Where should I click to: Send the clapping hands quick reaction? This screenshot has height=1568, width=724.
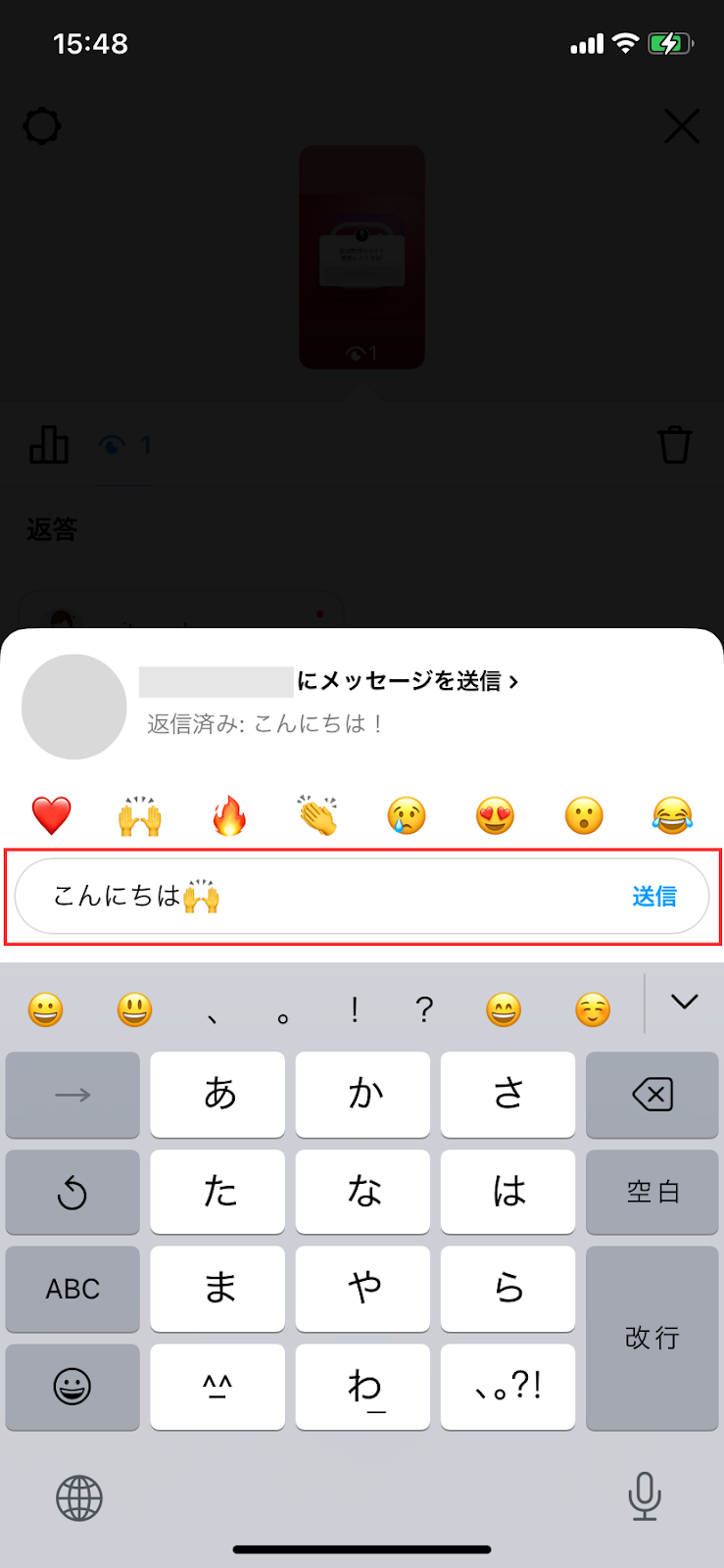click(317, 815)
